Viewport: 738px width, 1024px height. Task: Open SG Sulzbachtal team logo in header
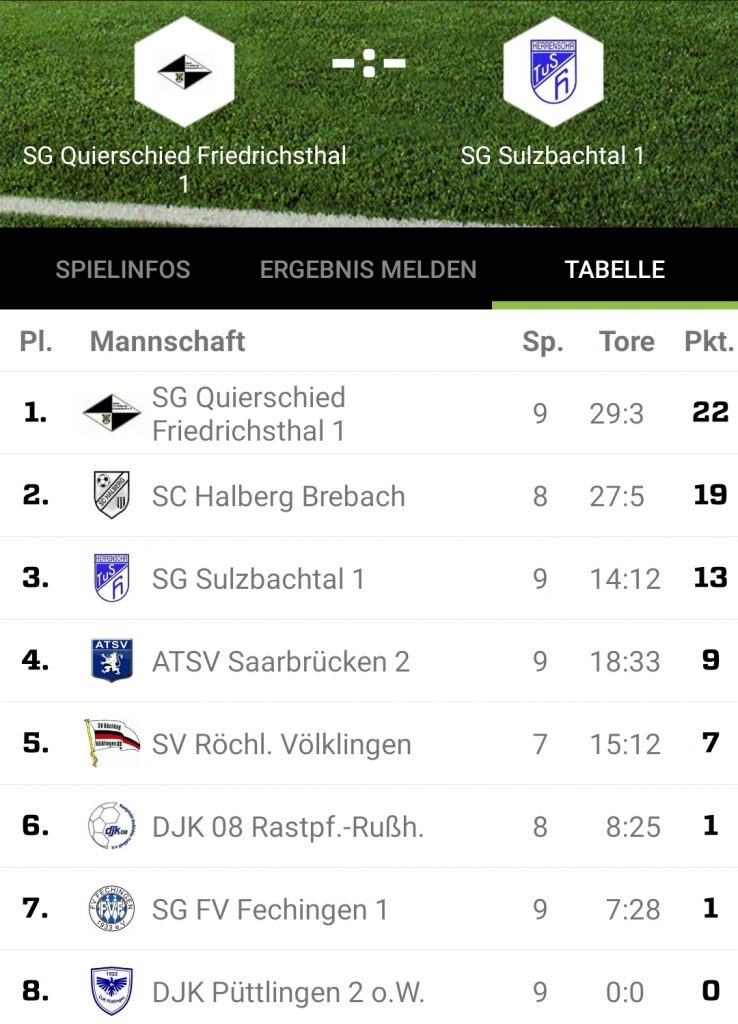[553, 72]
